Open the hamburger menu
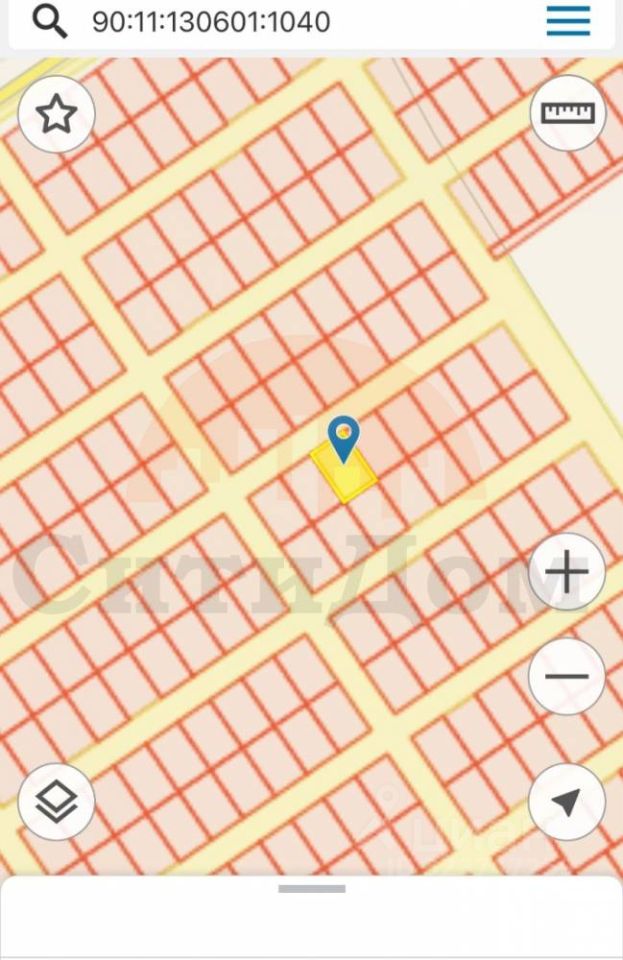The height and width of the screenshot is (960, 623). [568, 21]
